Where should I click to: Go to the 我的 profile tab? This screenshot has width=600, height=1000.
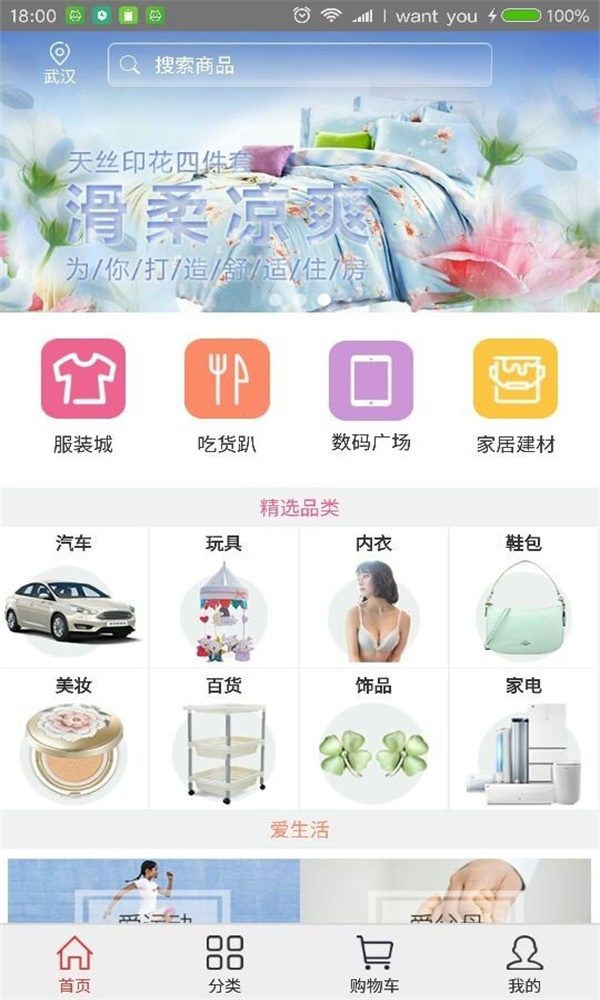tap(524, 963)
